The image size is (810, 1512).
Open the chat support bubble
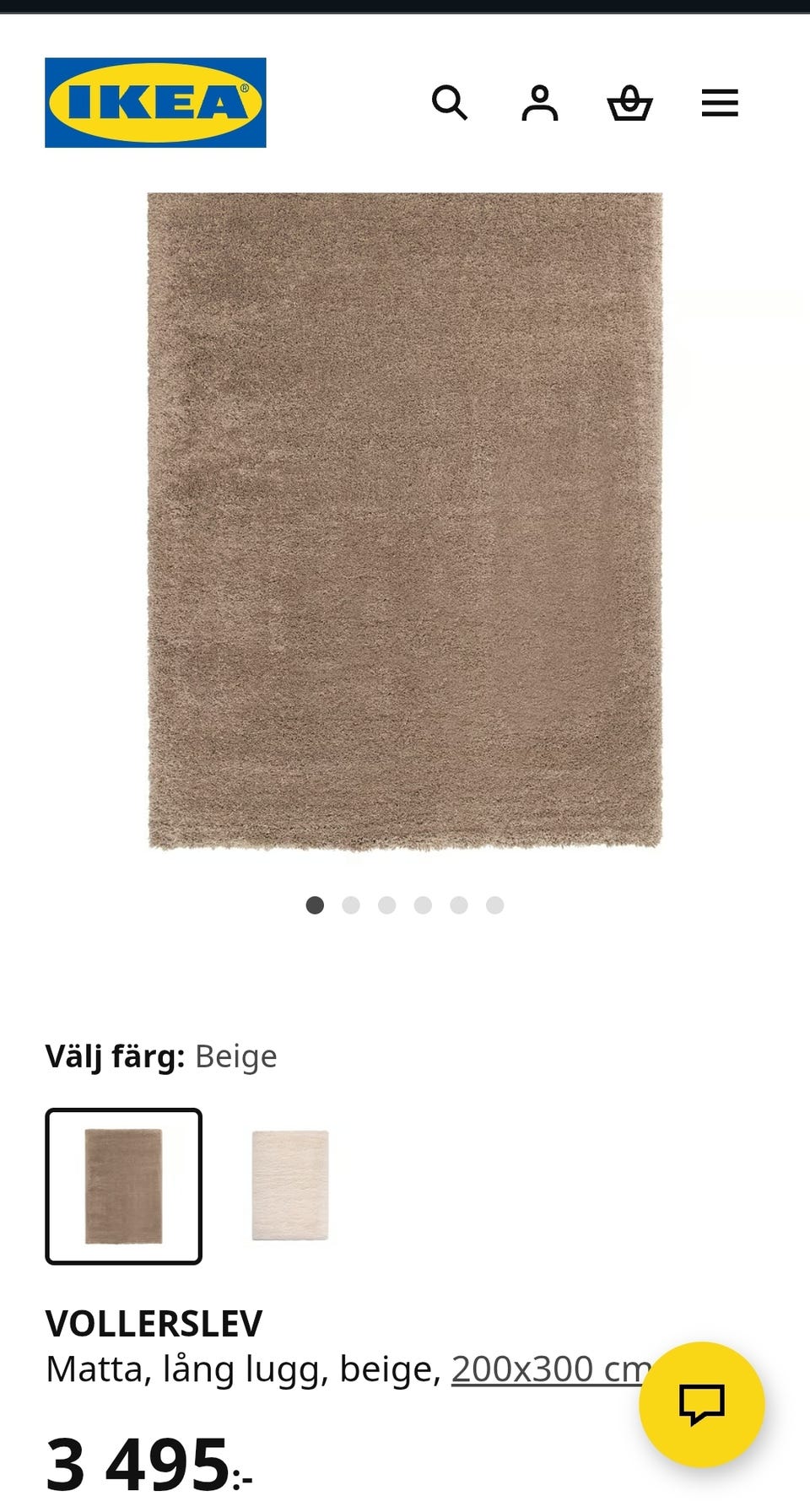tap(704, 1403)
